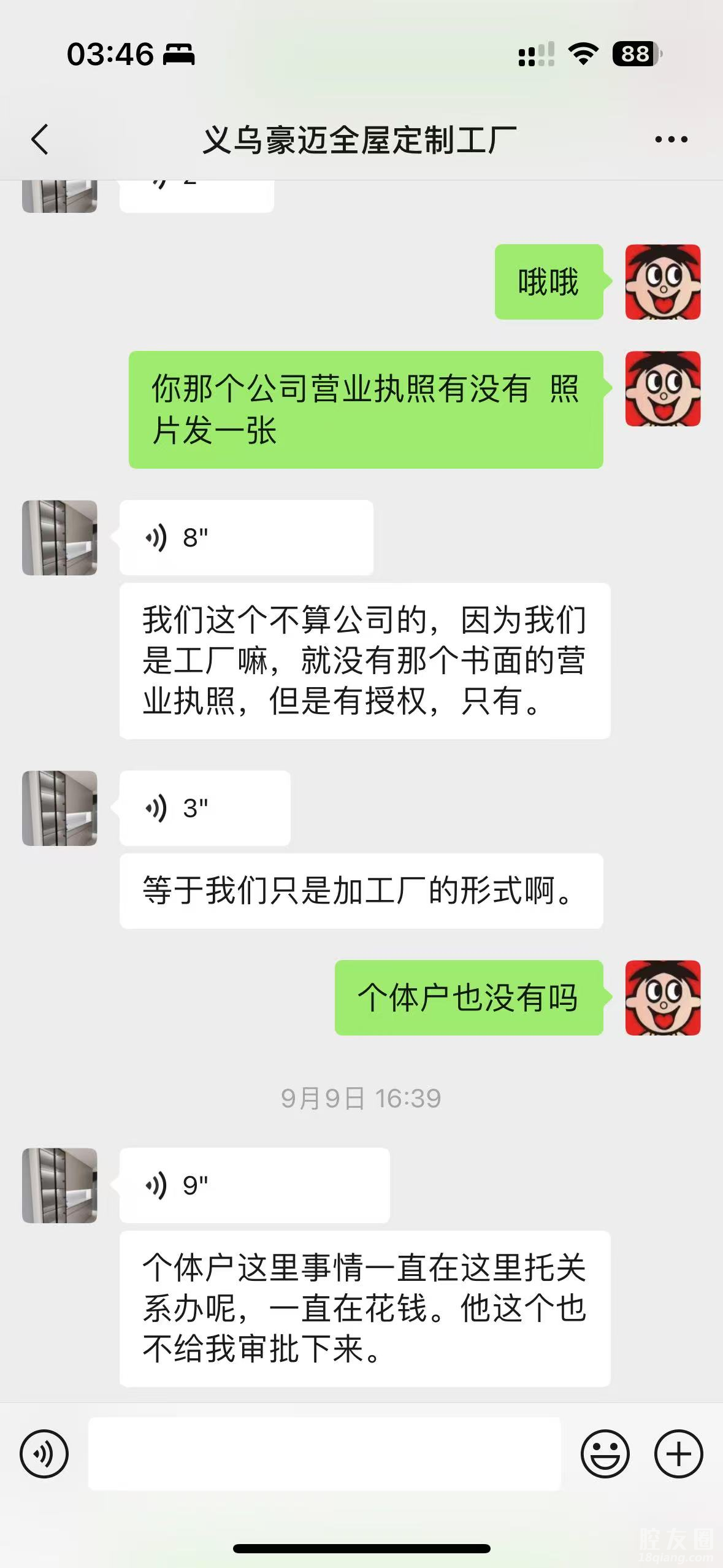Screen dimensions: 723x1568
Task: Play the 9-second voice message
Action: click(254, 1186)
